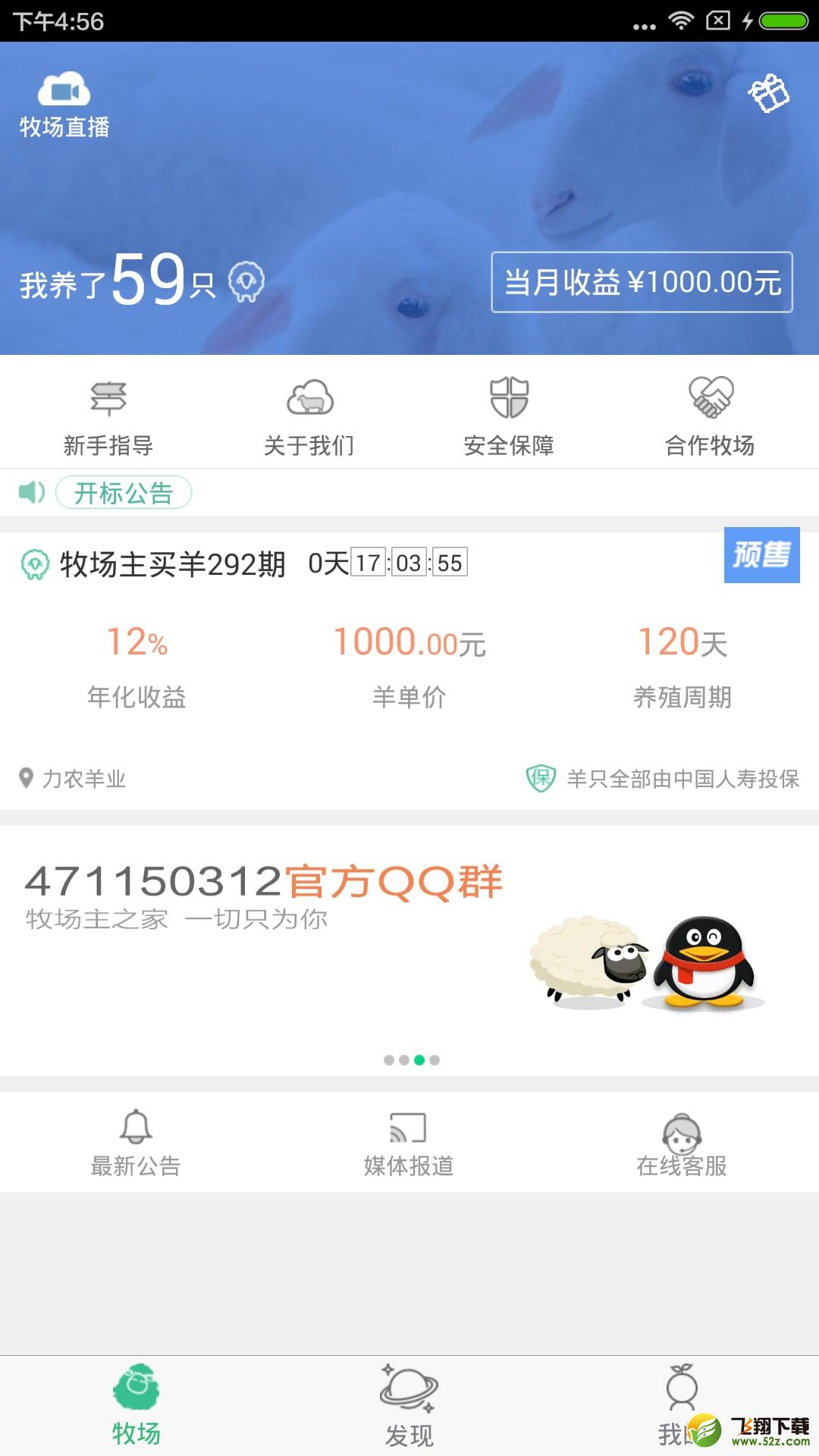The width and height of the screenshot is (819, 1456).
Task: Switch to the 牧场 tab
Action: tap(136, 1406)
